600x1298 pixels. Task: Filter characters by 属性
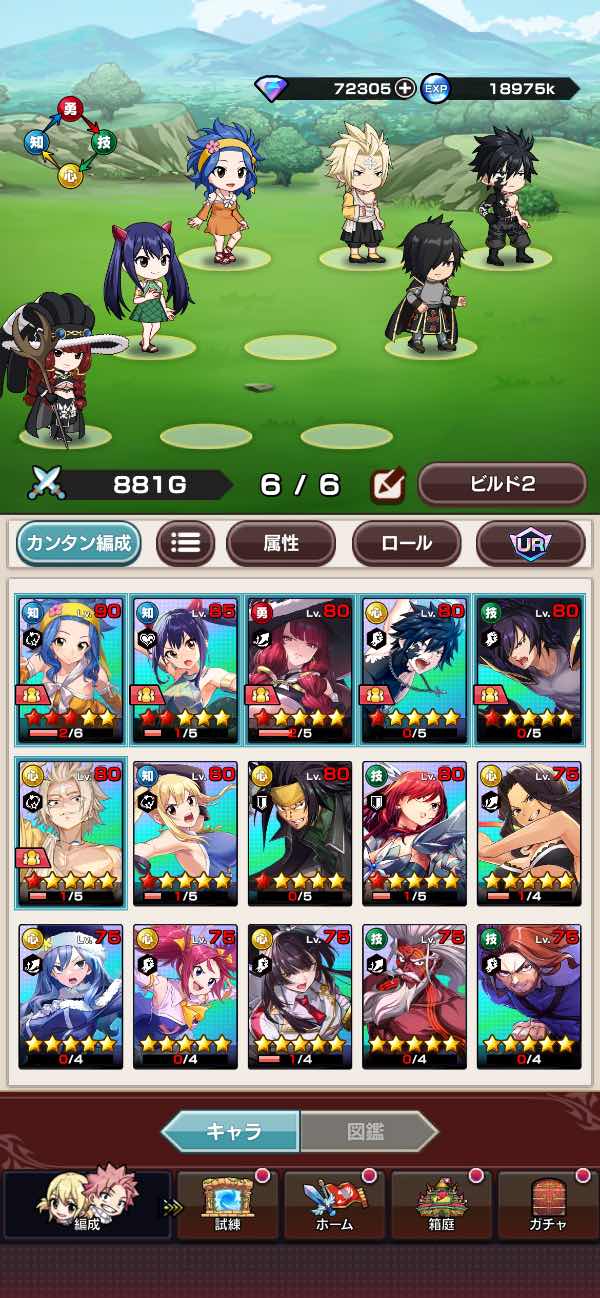[281, 544]
